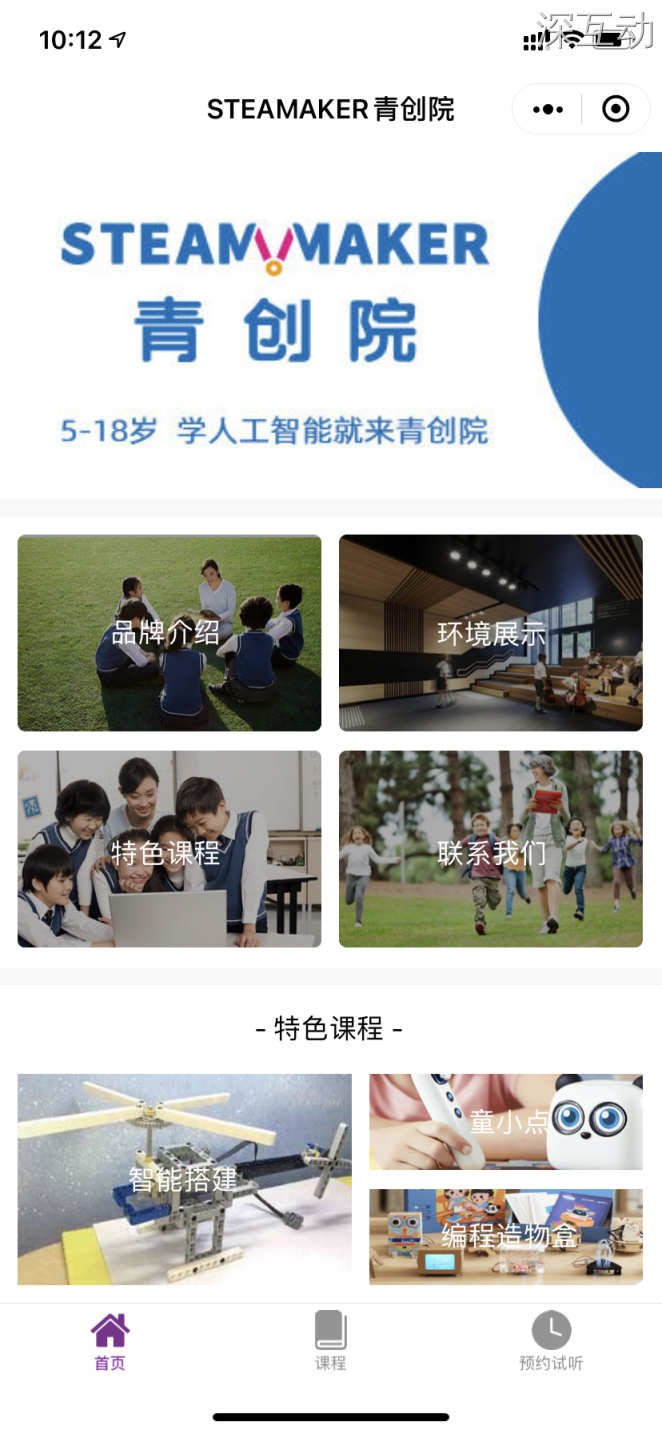The image size is (662, 1434).
Task: Go to the 首页 tab
Action: [x=110, y=1342]
